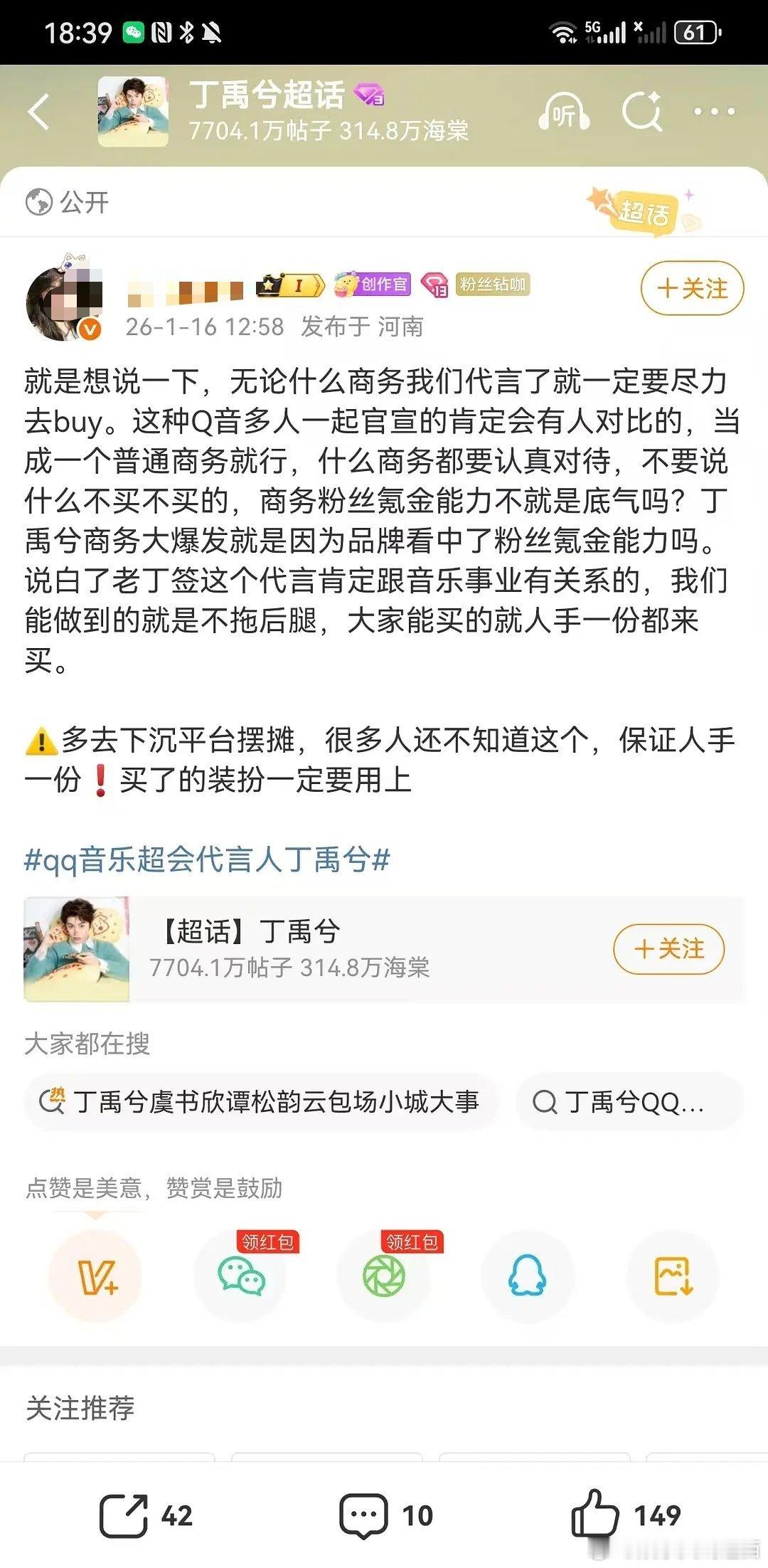This screenshot has height=1568, width=768.
Task: Tap the 粉丝钻咖 fan badge
Action: coord(492,284)
